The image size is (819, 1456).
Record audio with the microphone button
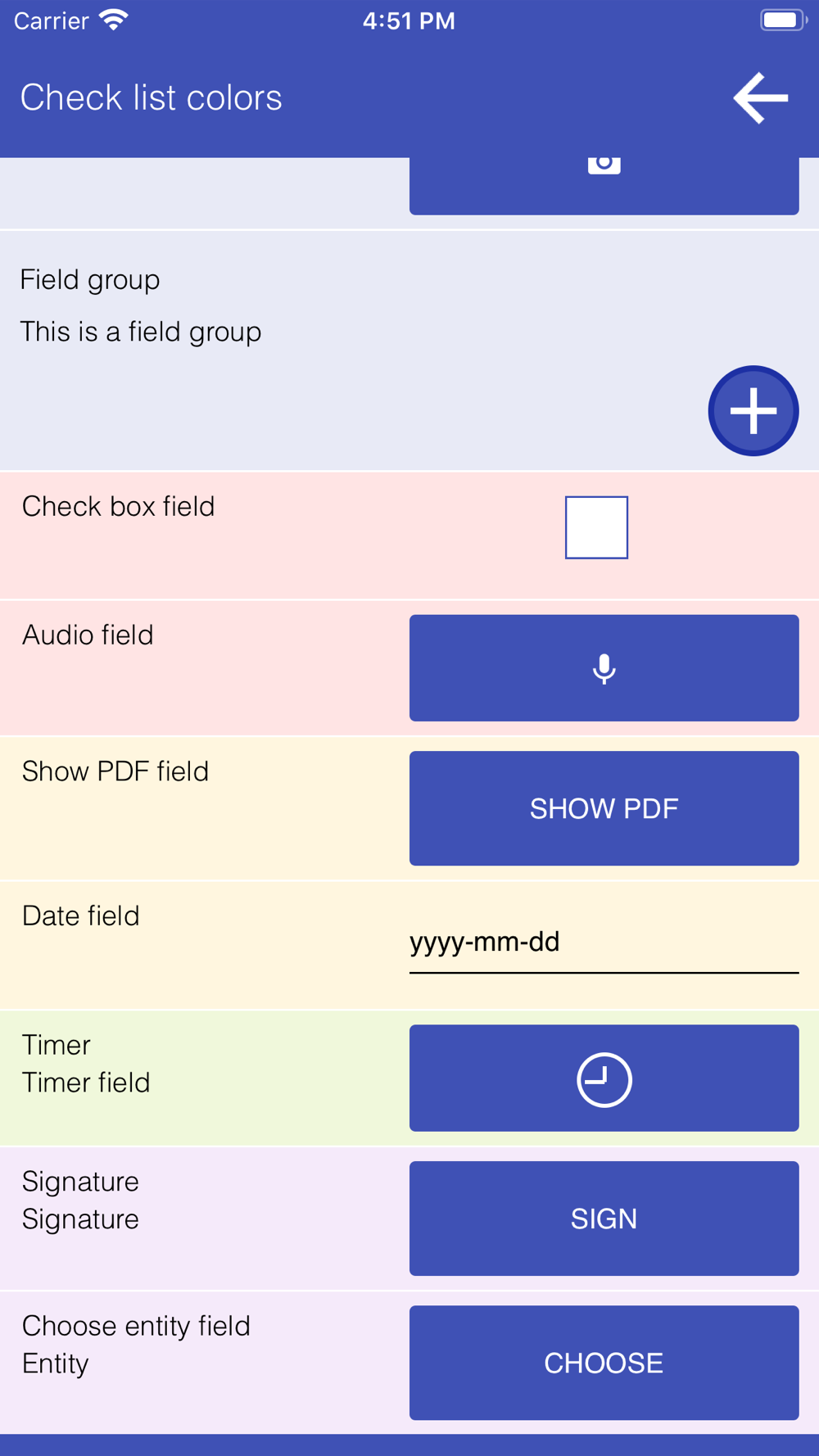604,668
